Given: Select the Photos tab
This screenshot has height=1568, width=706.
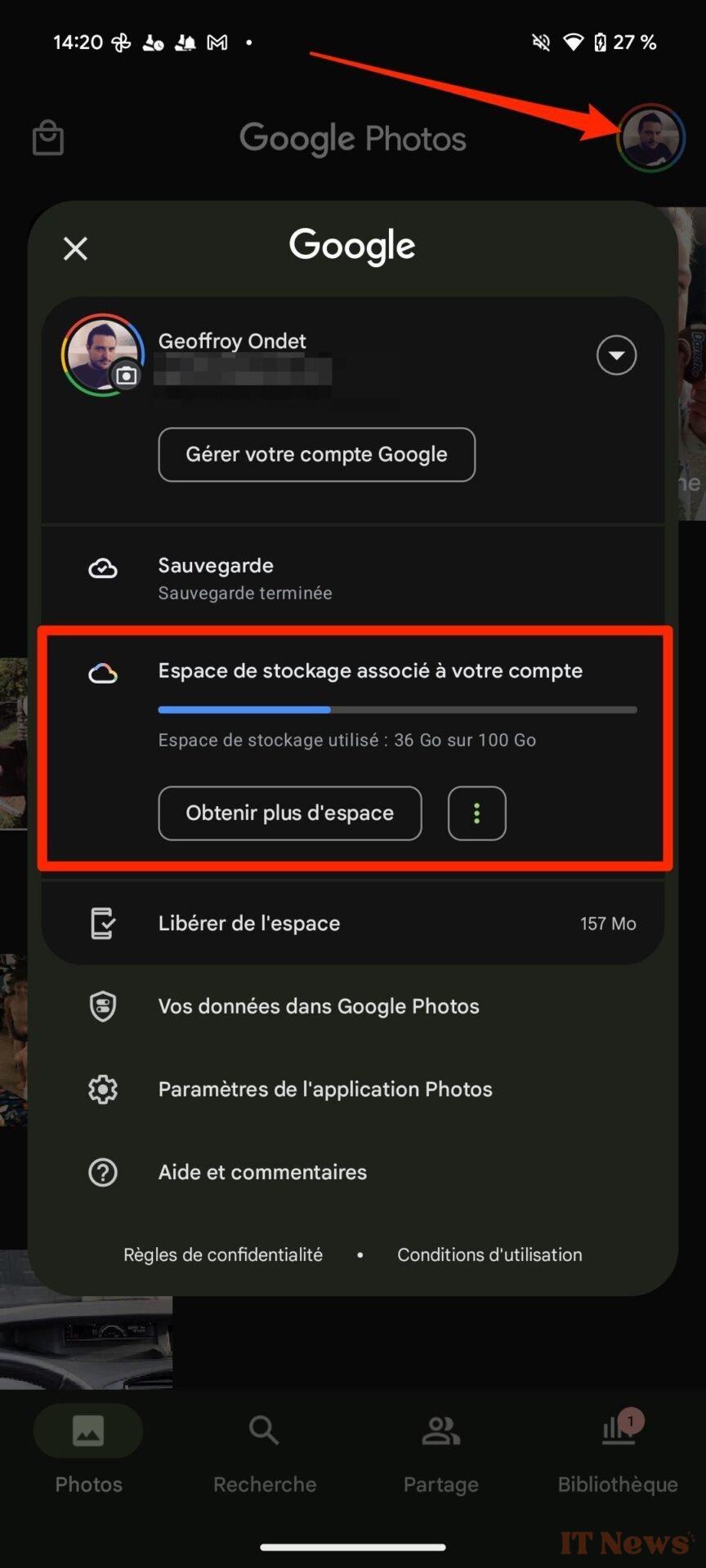Looking at the screenshot, I should click(x=88, y=1455).
